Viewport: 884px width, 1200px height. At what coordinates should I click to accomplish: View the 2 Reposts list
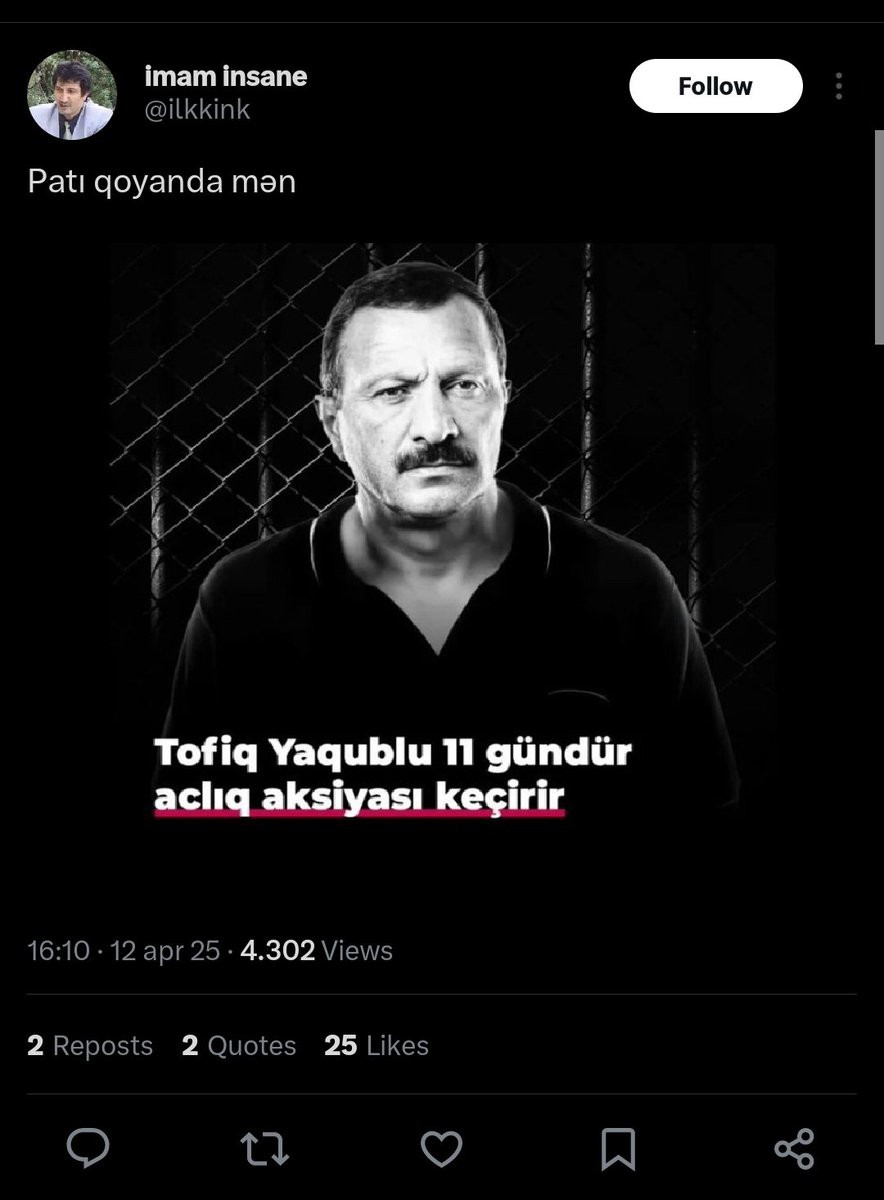90,1046
